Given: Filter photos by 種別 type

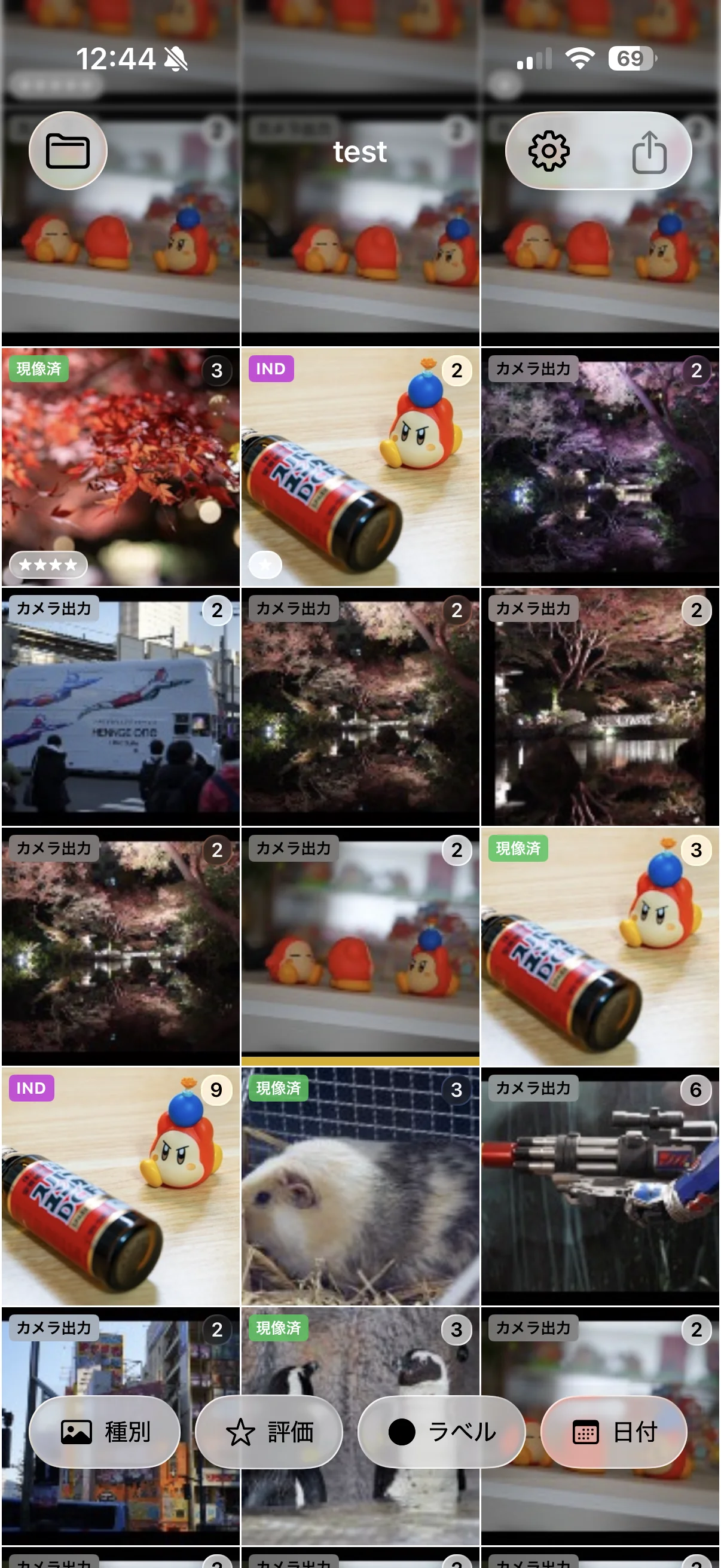Looking at the screenshot, I should (105, 1432).
